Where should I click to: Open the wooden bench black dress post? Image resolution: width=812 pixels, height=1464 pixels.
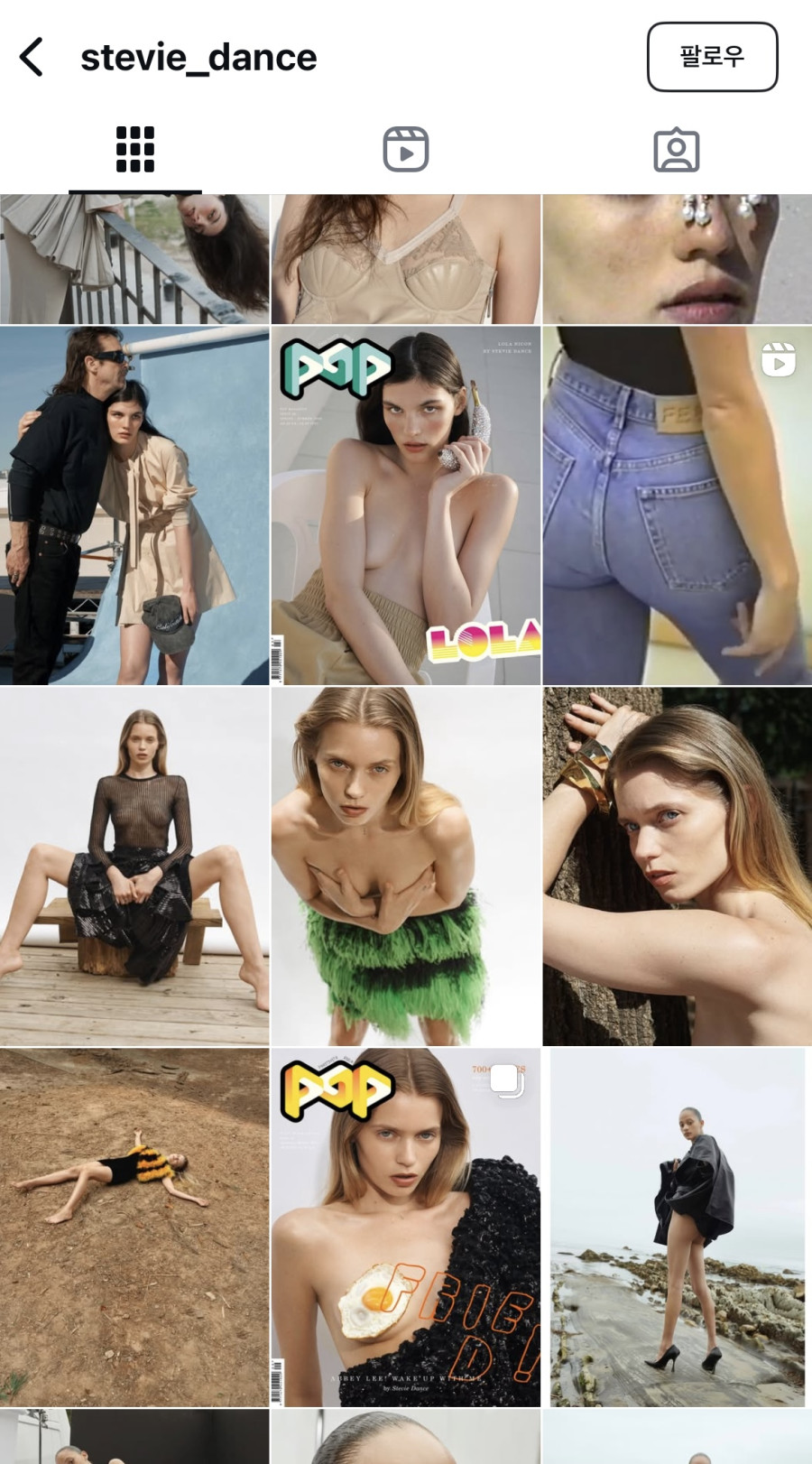point(134,866)
